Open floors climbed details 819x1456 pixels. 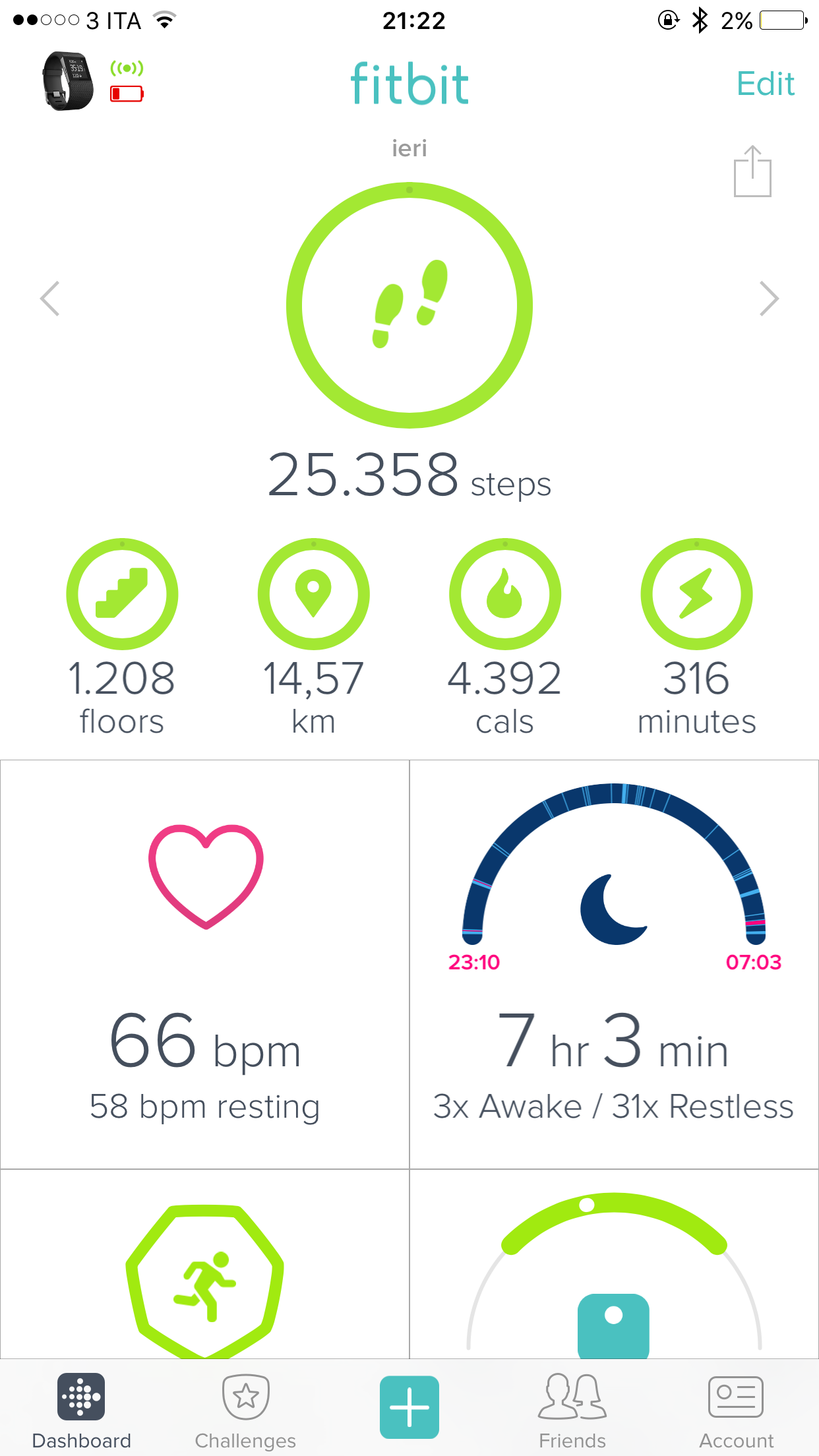pyautogui.click(x=122, y=594)
